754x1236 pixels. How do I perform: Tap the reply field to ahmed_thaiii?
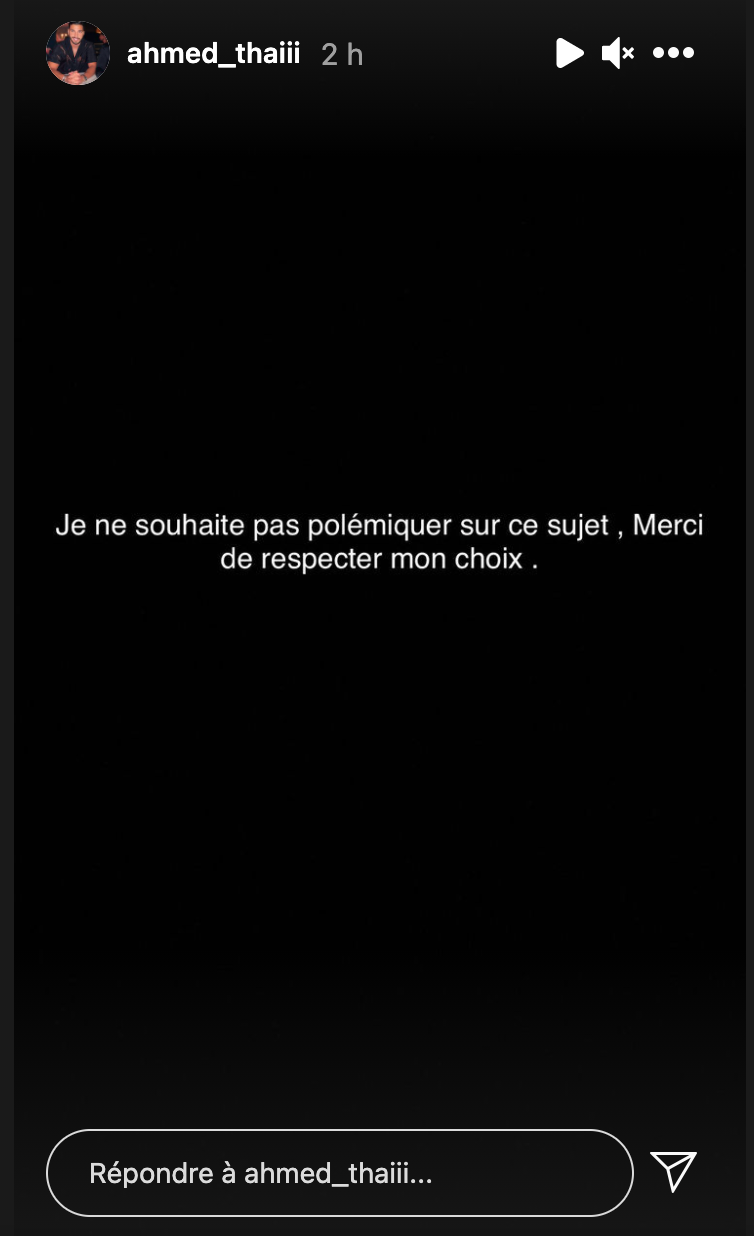click(x=340, y=1173)
